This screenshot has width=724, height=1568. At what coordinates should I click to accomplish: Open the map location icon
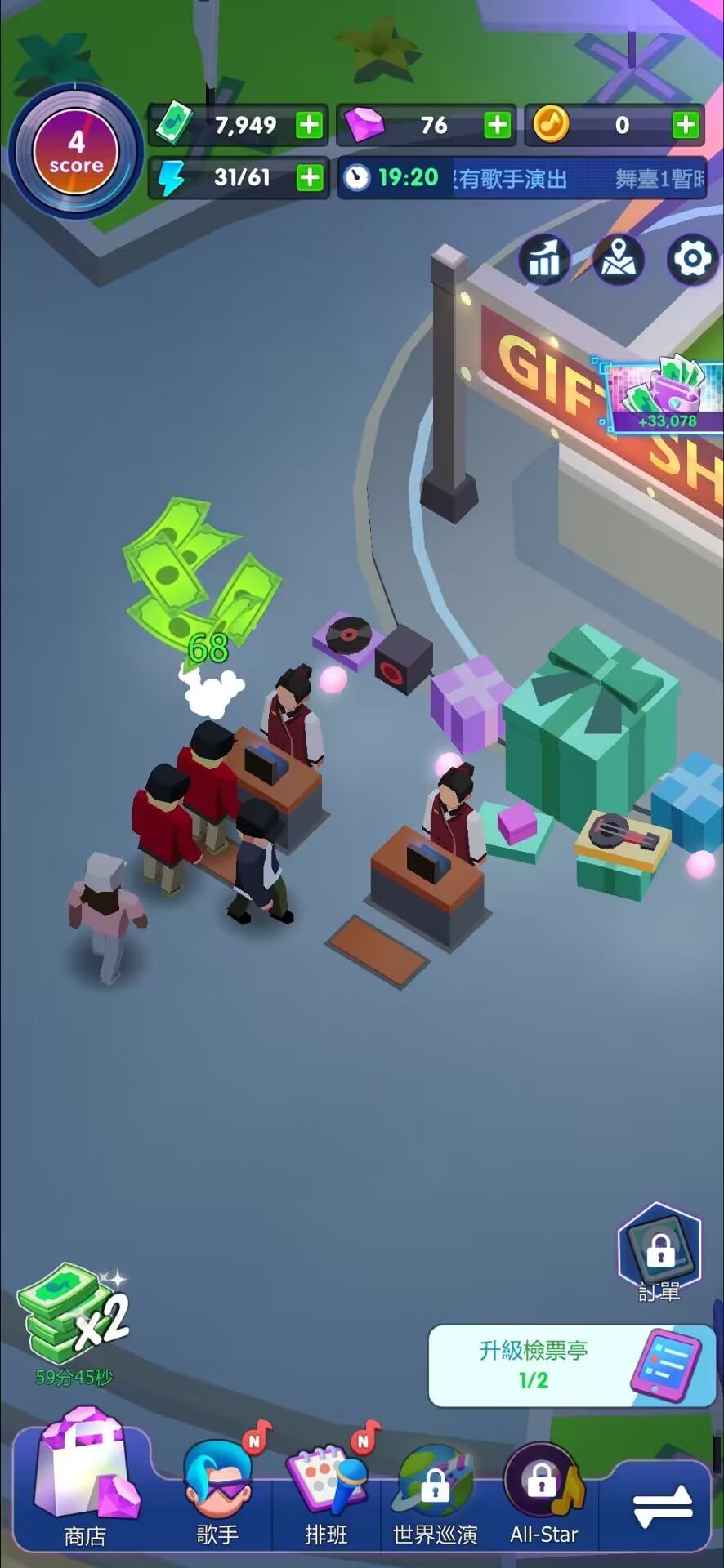(x=619, y=260)
